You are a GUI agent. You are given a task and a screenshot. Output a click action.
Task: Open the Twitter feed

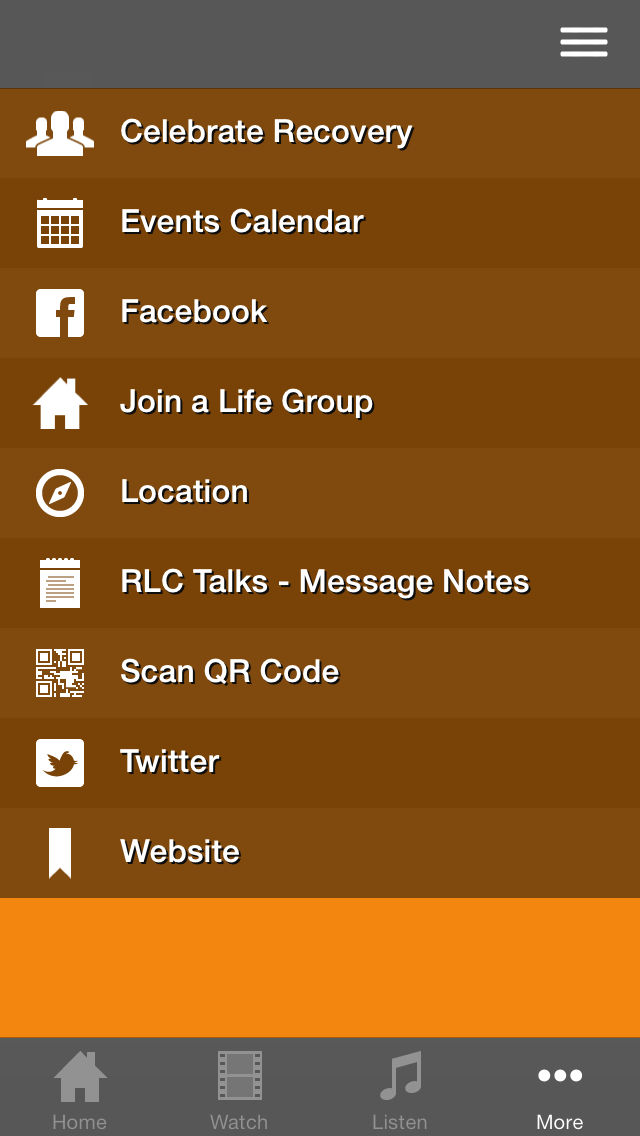tap(320, 763)
